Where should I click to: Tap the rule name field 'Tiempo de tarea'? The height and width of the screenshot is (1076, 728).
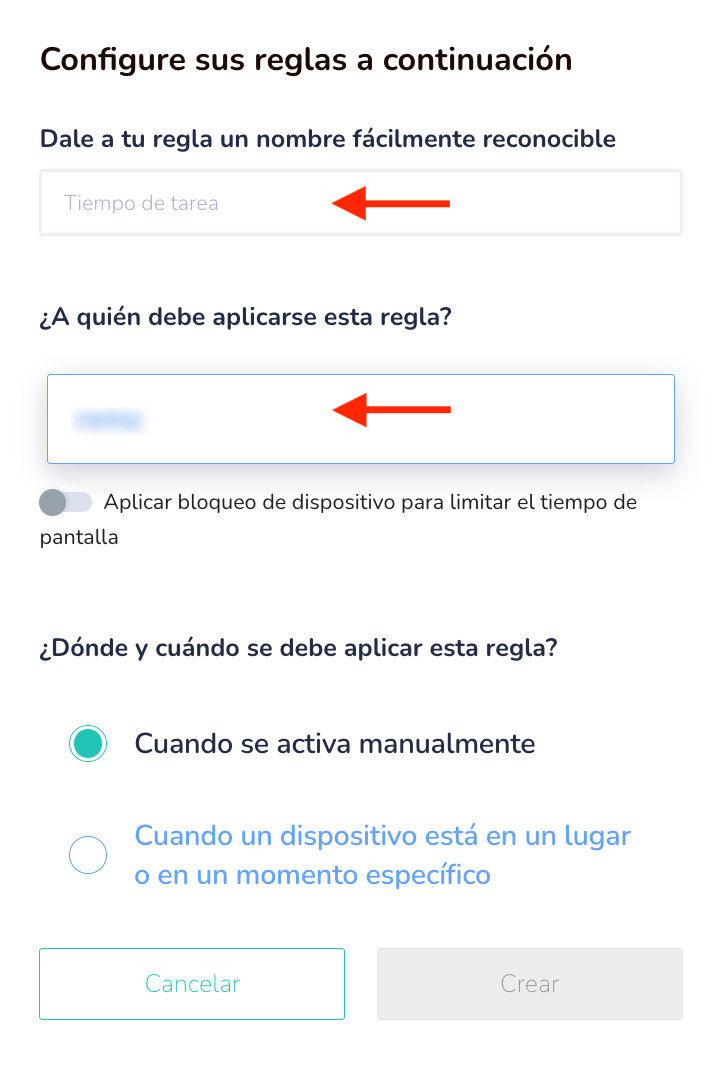coord(360,203)
